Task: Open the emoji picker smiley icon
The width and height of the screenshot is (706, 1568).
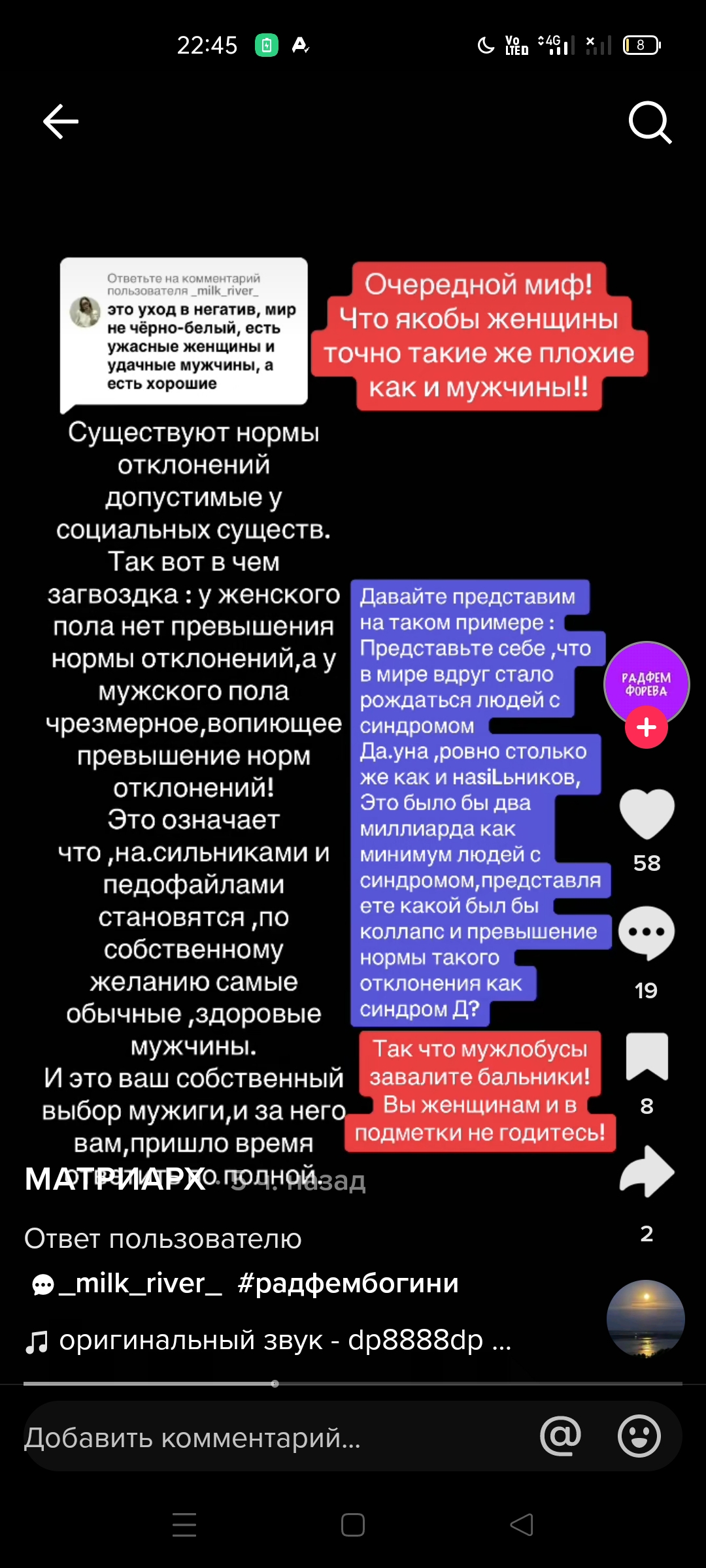Action: (639, 1436)
